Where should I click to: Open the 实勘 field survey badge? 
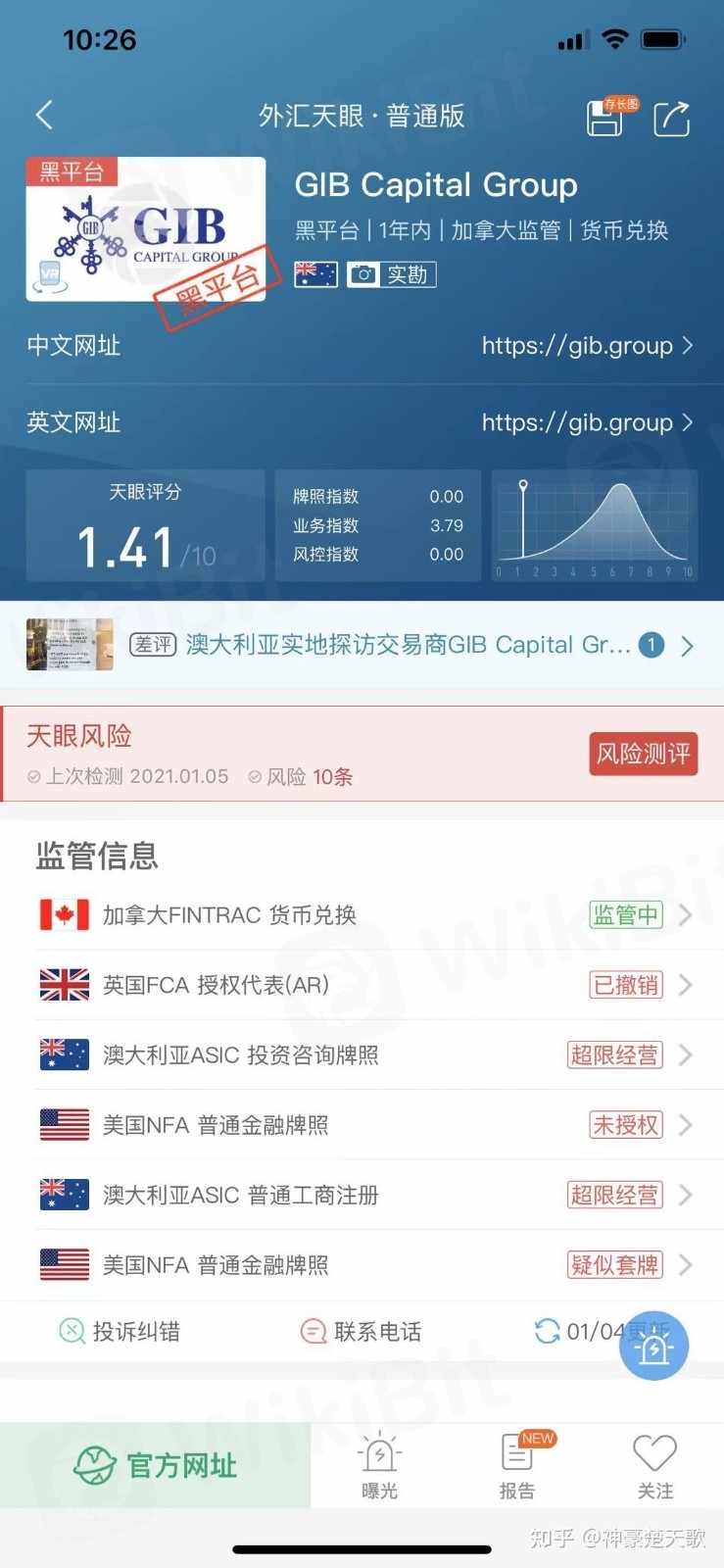click(x=392, y=274)
